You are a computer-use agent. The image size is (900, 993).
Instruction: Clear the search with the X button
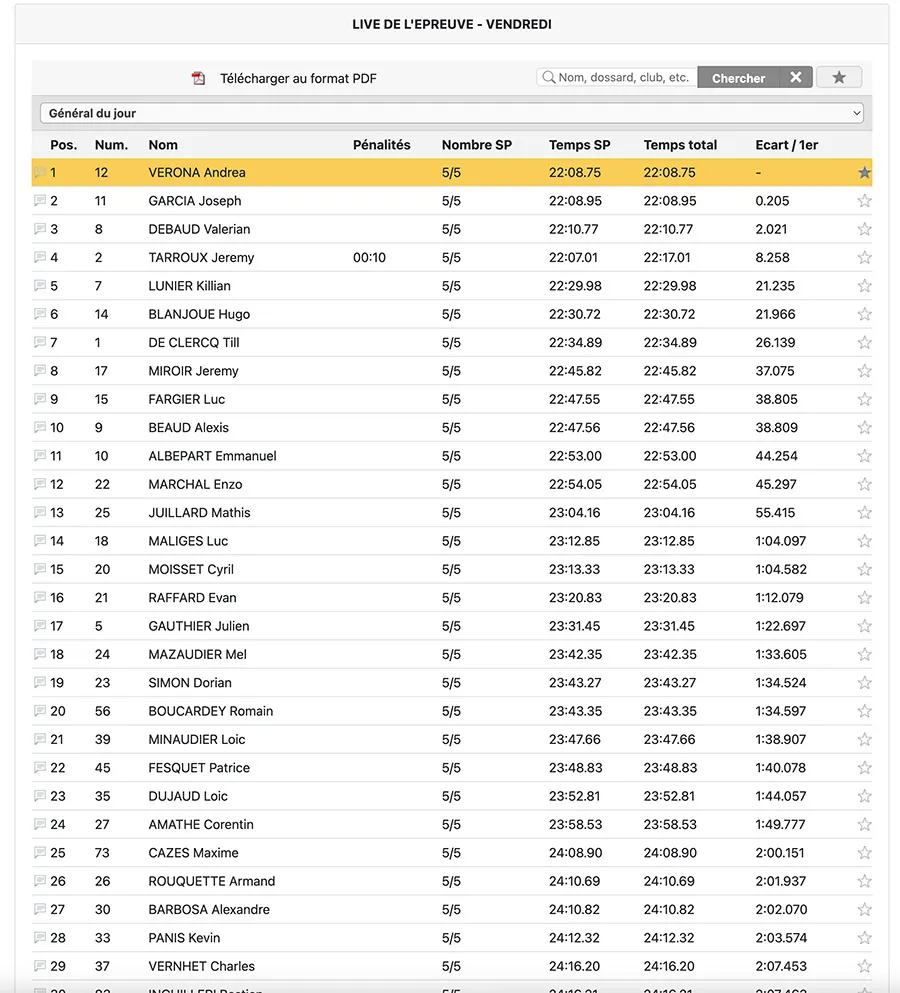(796, 77)
